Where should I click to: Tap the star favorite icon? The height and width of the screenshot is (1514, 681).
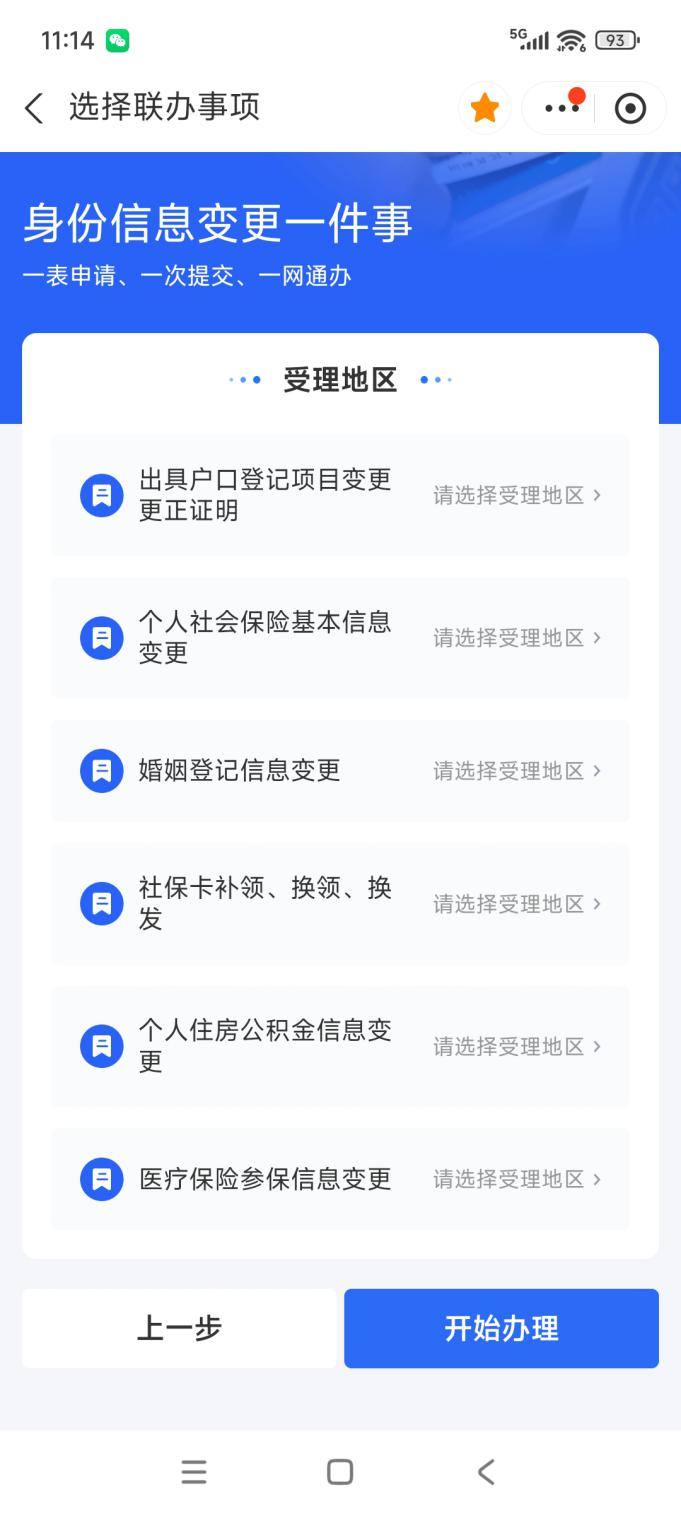click(485, 108)
